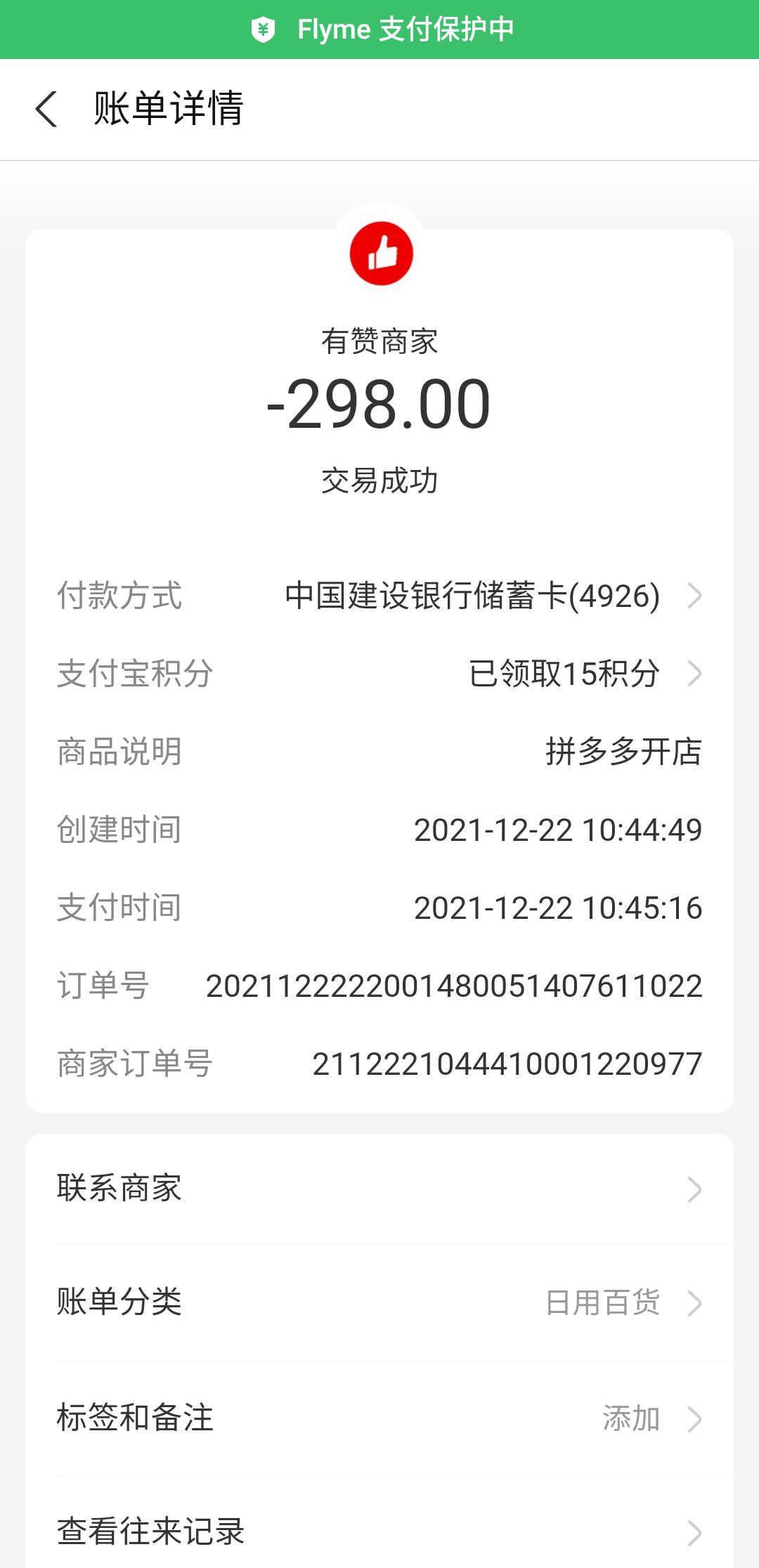Screen dimensions: 759x1568
Task: Change 账单分类 bill category
Action: [379, 1302]
